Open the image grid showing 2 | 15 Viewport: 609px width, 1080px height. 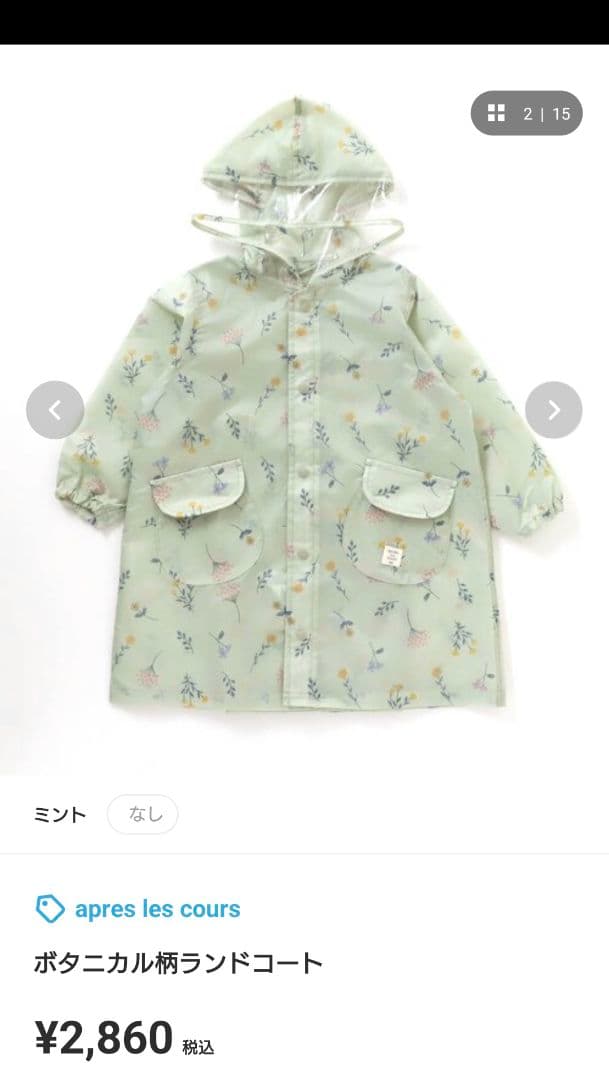click(526, 113)
